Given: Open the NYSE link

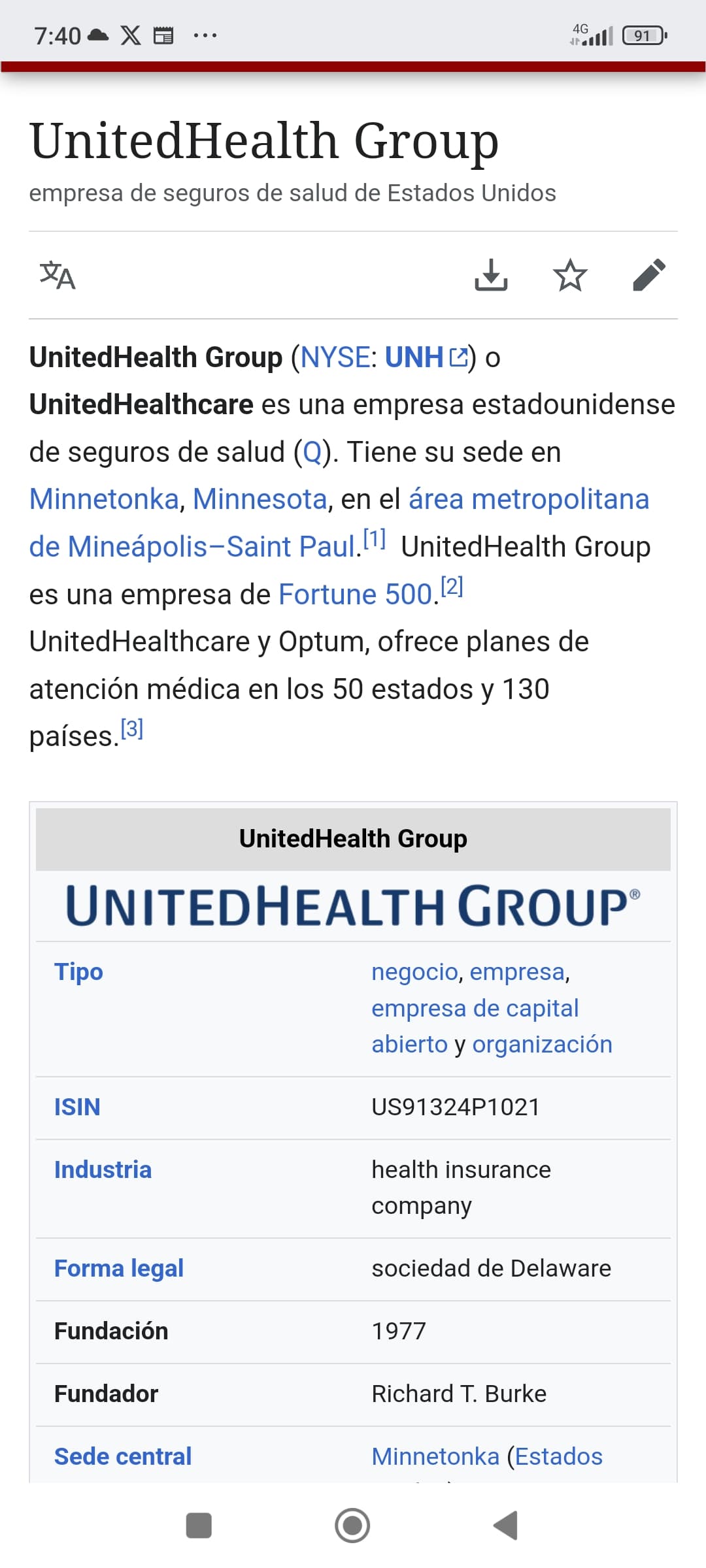Looking at the screenshot, I should tap(335, 357).
